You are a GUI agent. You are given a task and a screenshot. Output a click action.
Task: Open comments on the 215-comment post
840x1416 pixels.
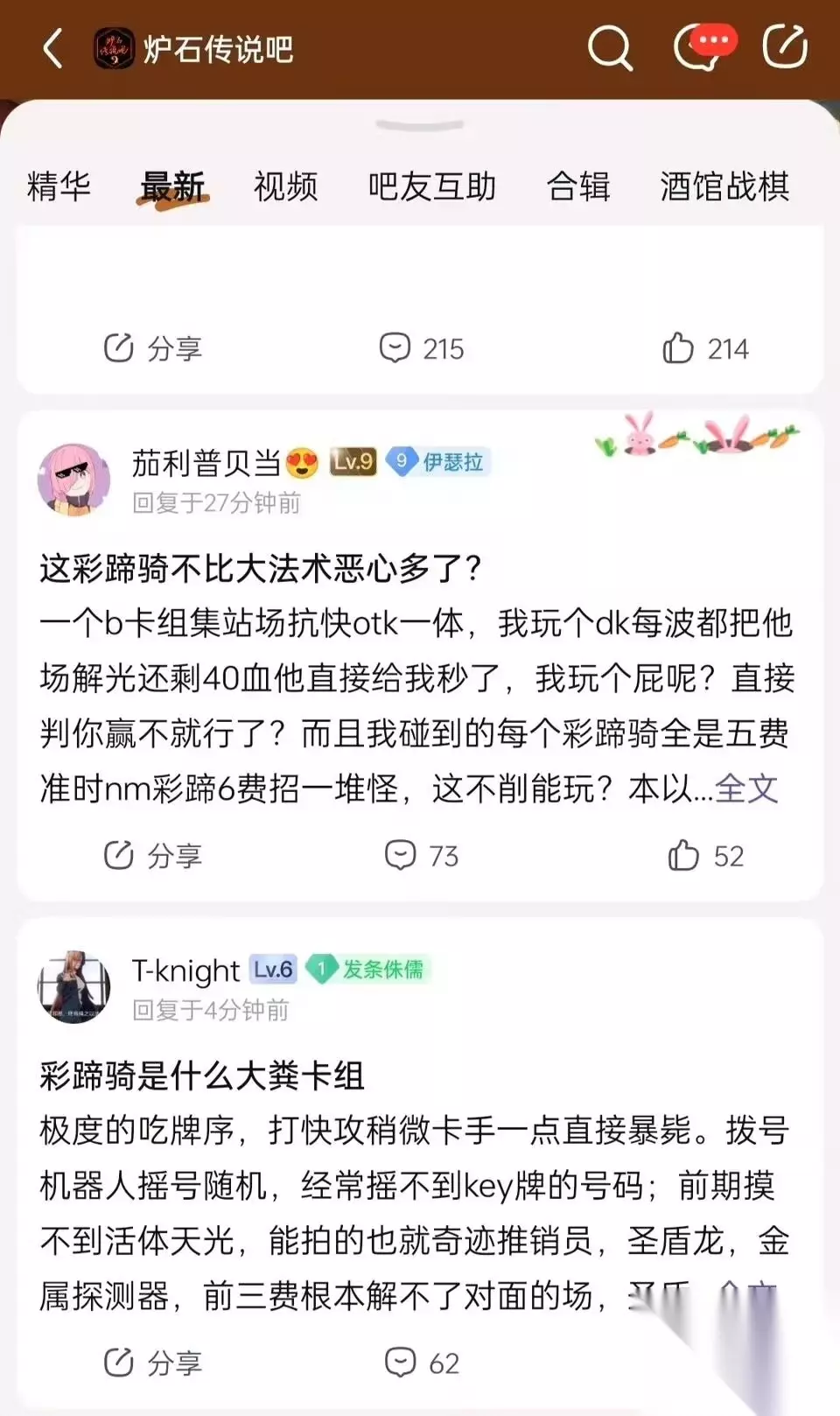tap(422, 348)
